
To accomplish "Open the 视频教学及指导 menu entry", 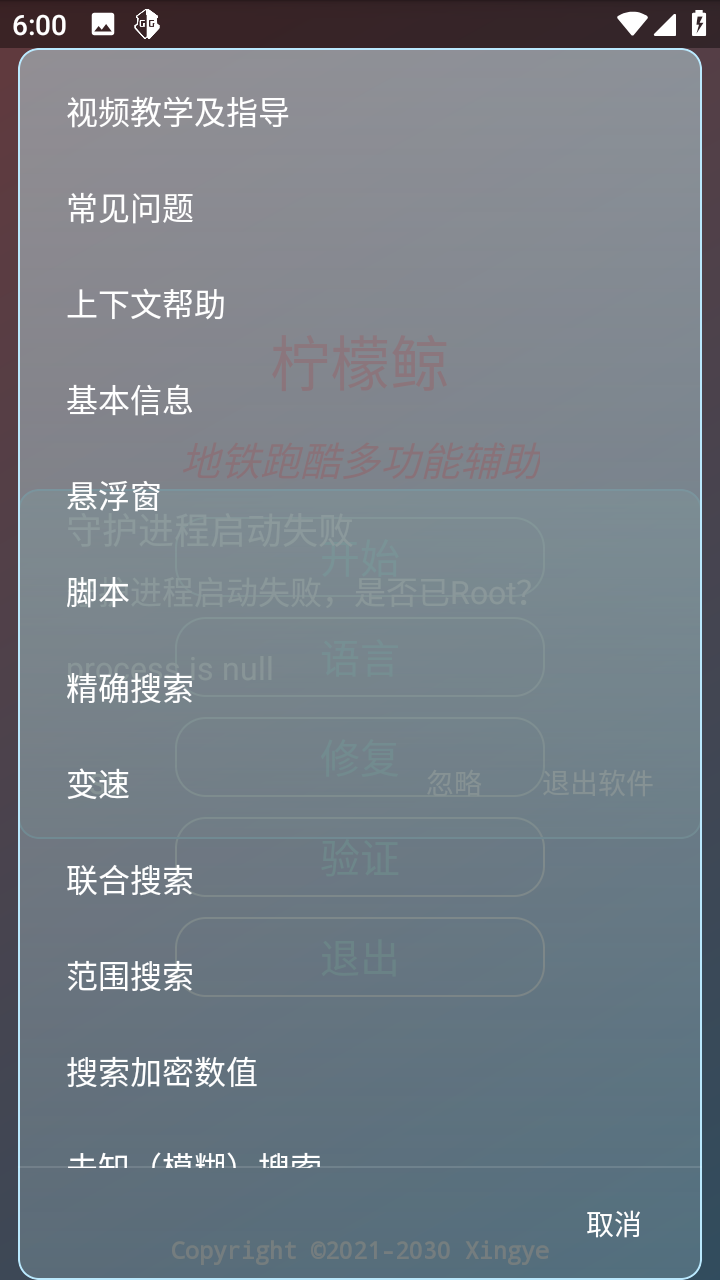I will pos(176,114).
